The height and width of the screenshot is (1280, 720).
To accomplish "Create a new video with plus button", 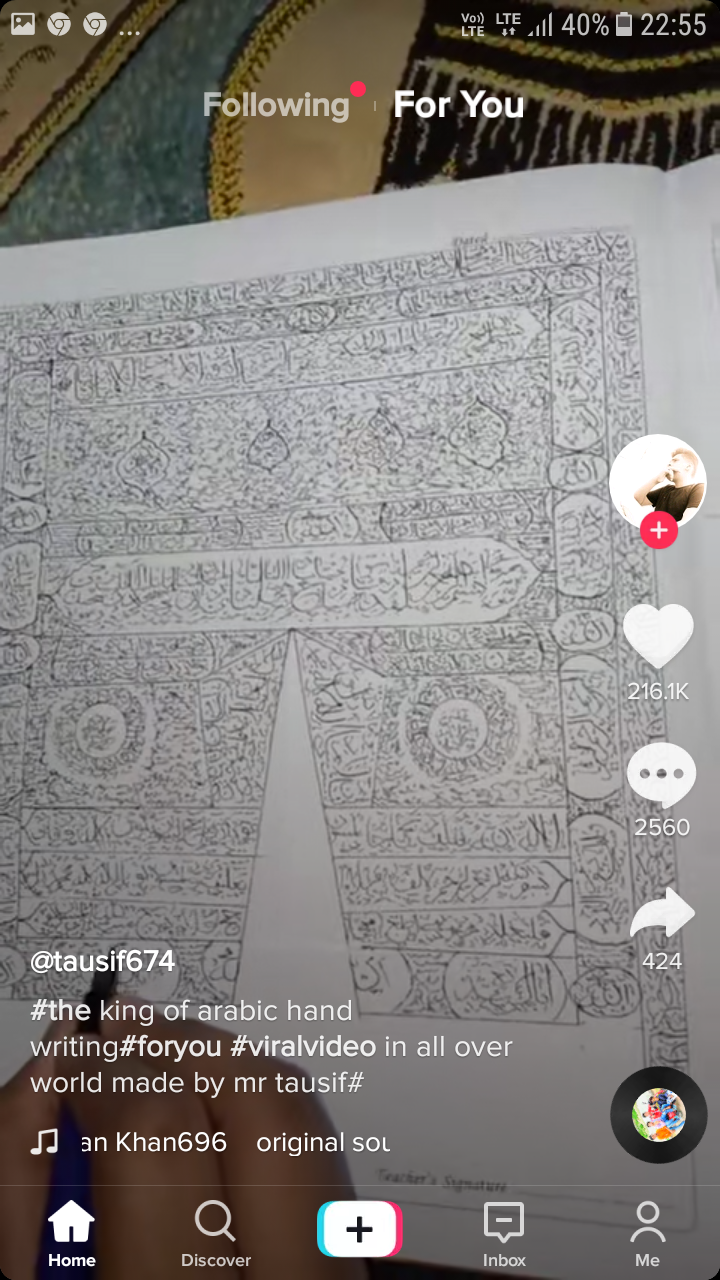I will (360, 1229).
